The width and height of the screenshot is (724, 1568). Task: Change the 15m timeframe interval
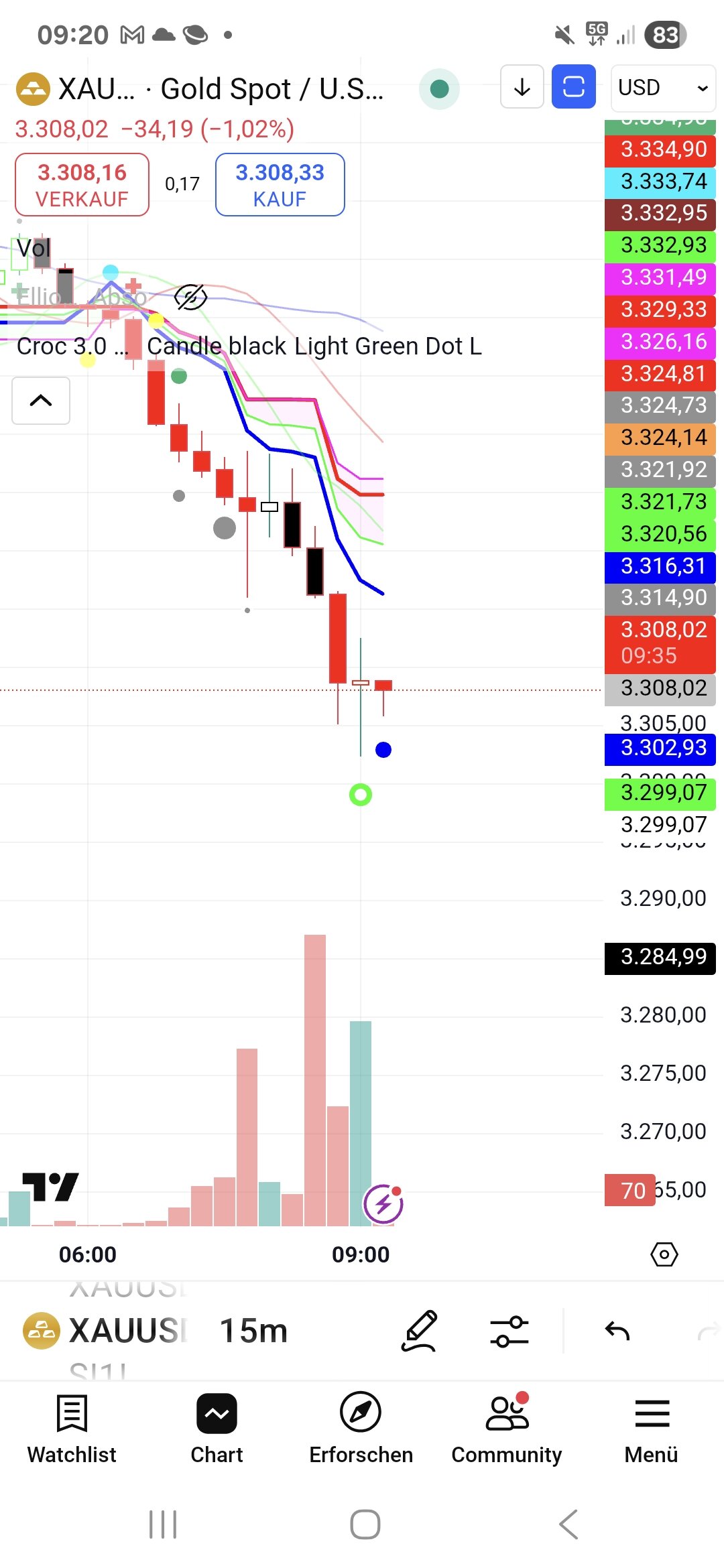253,1331
